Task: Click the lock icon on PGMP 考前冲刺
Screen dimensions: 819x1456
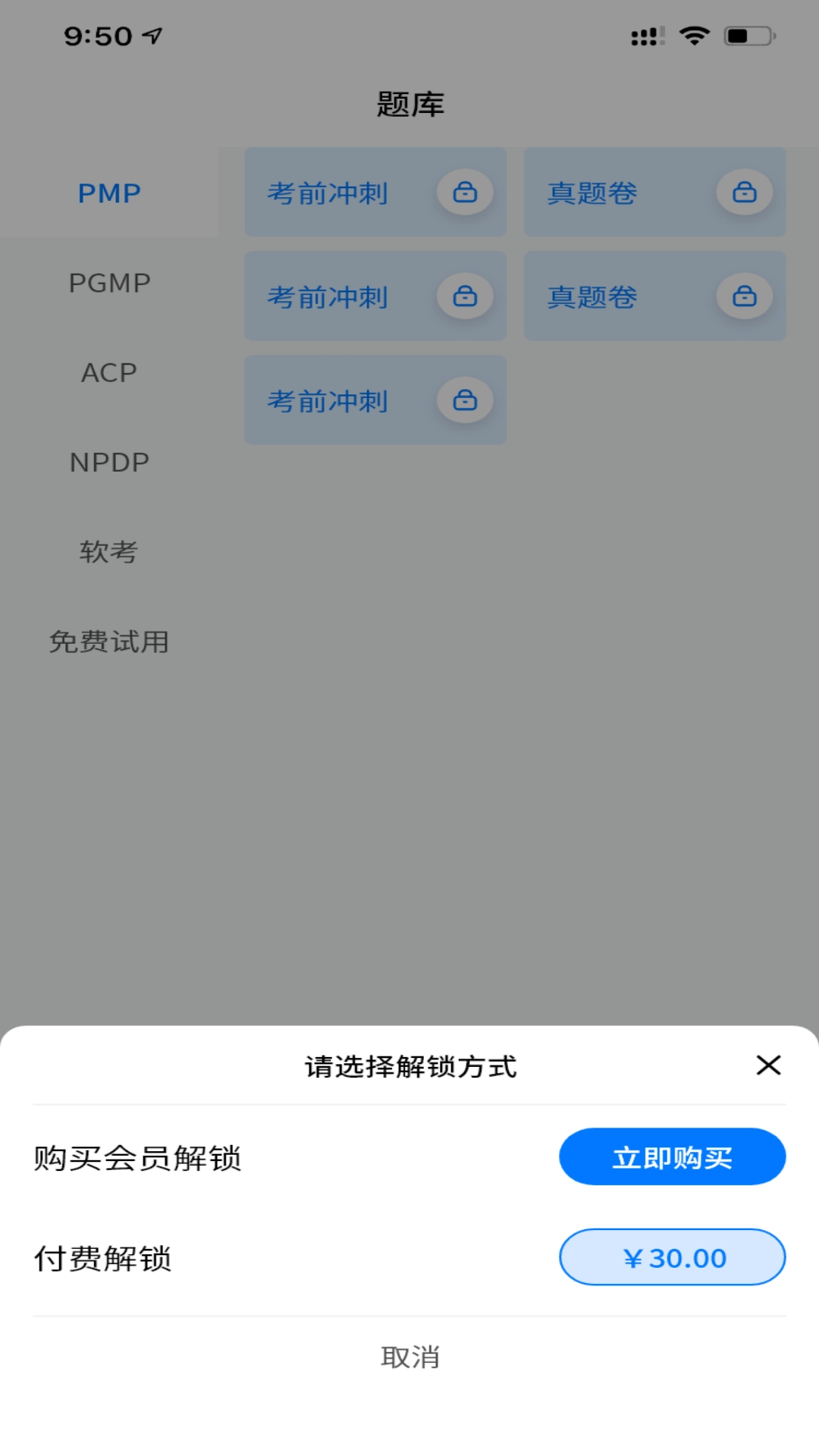Action: (x=466, y=296)
